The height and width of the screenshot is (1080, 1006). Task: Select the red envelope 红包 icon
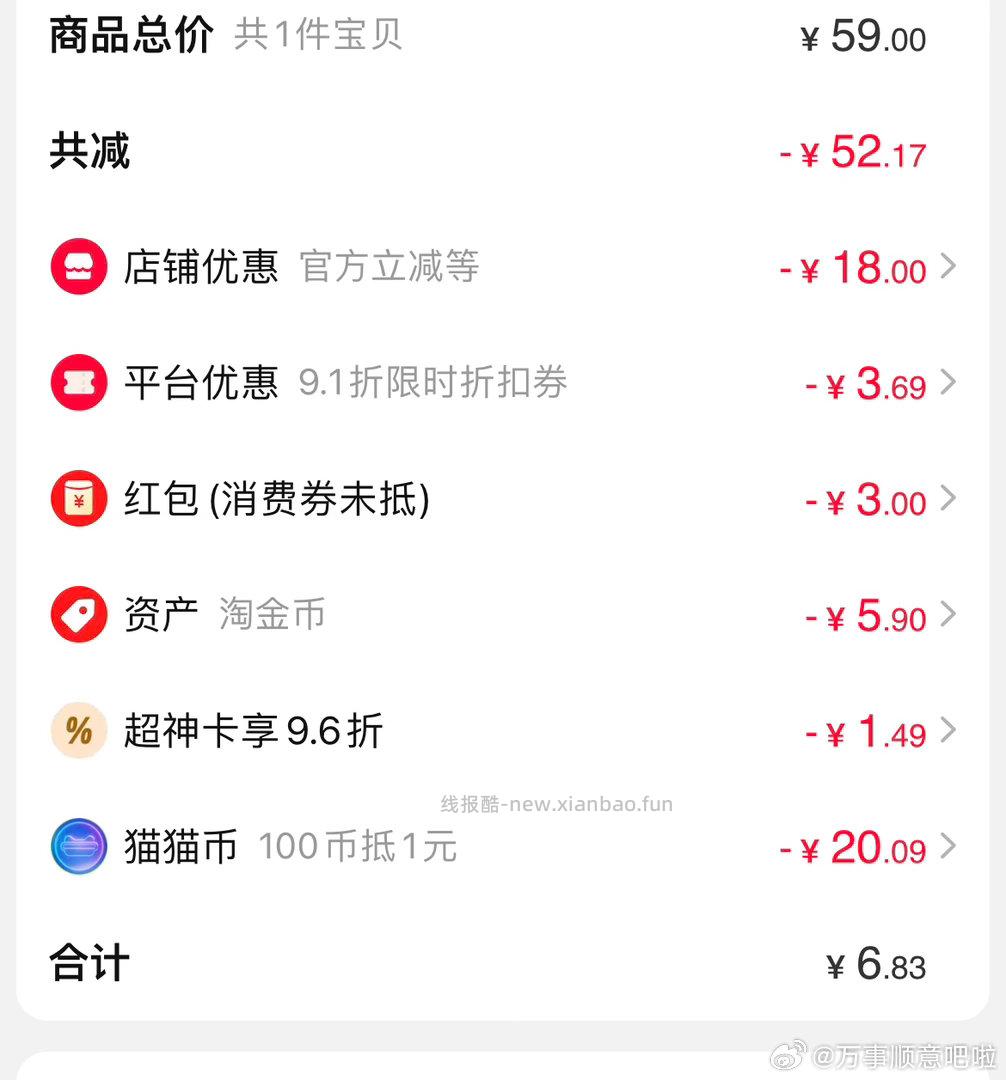(78, 499)
